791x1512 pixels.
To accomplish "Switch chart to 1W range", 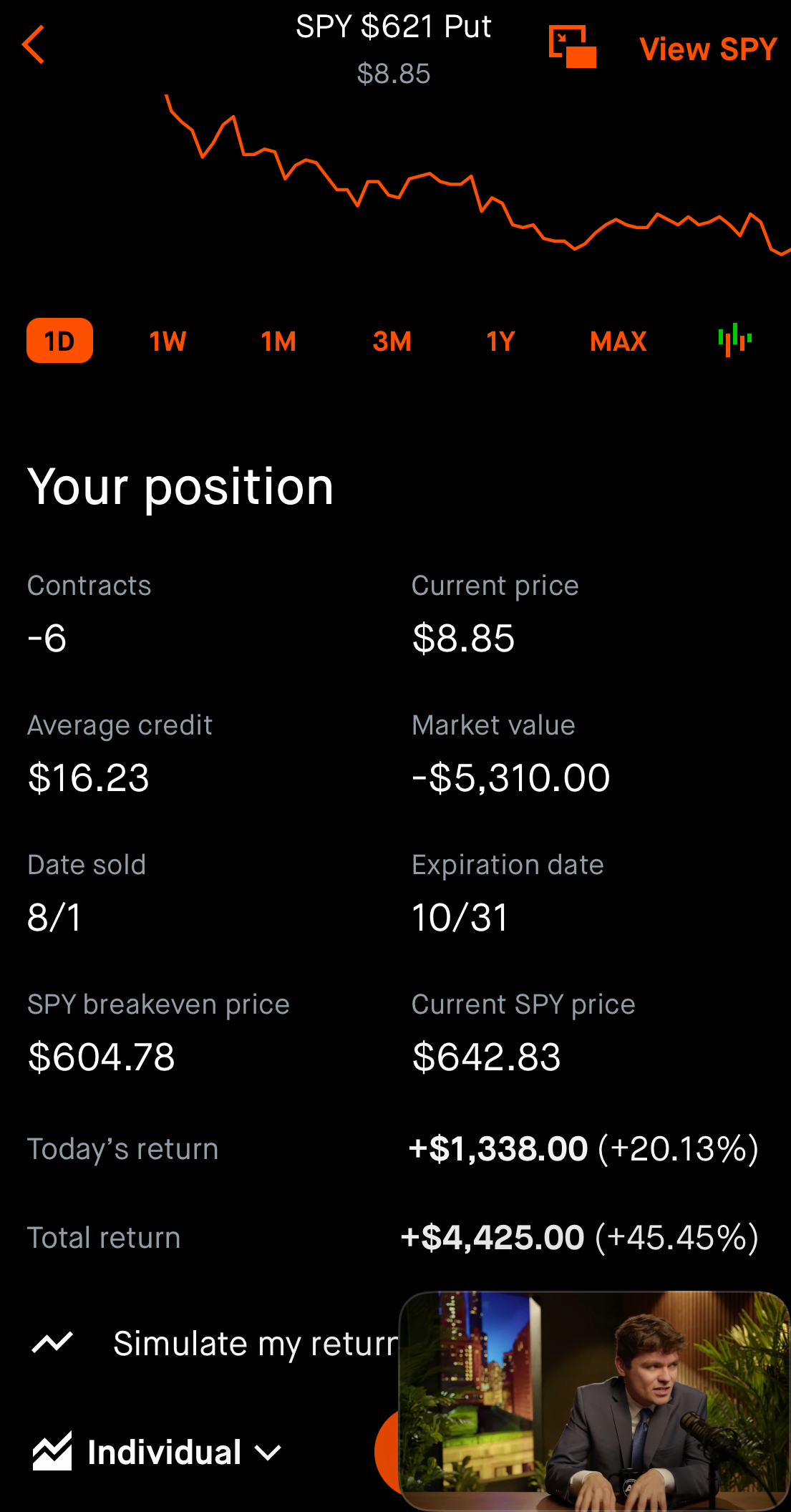I will [x=168, y=341].
